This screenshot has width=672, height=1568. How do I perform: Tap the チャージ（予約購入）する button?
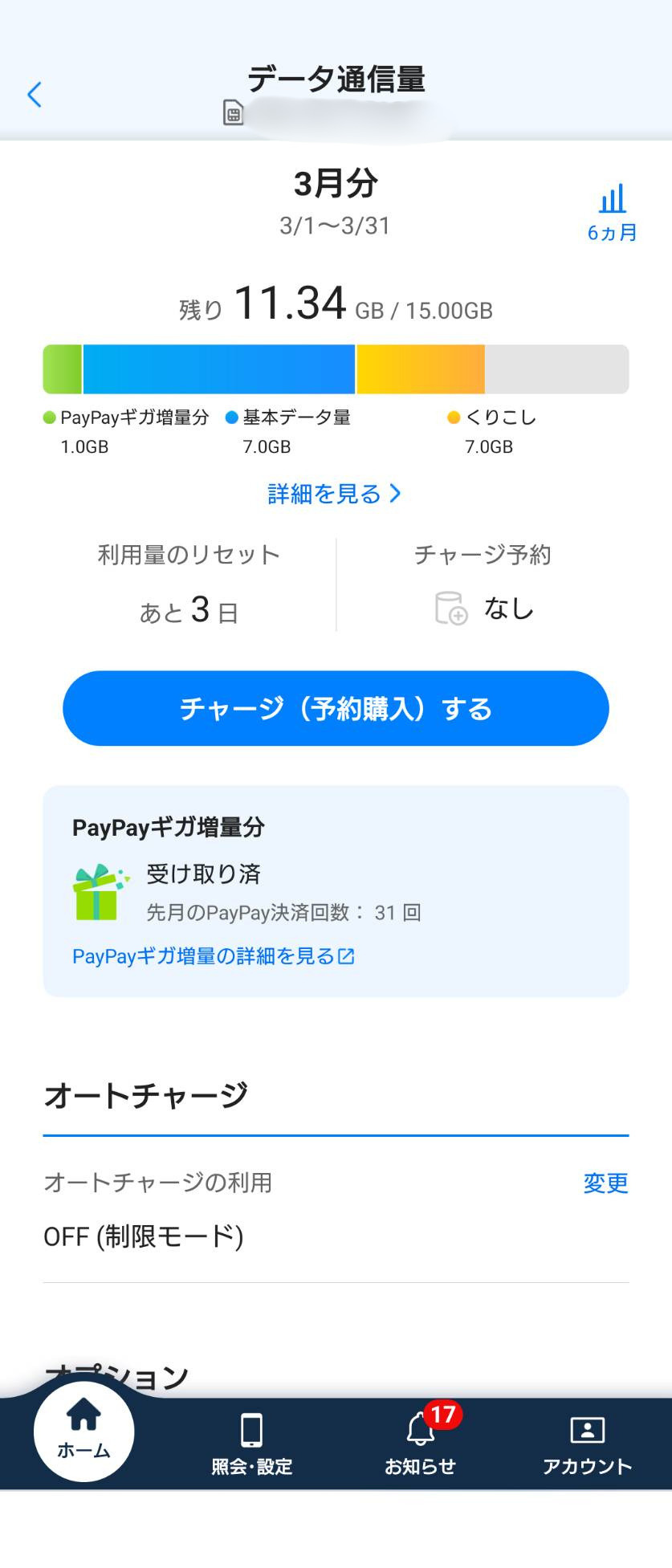point(336,708)
